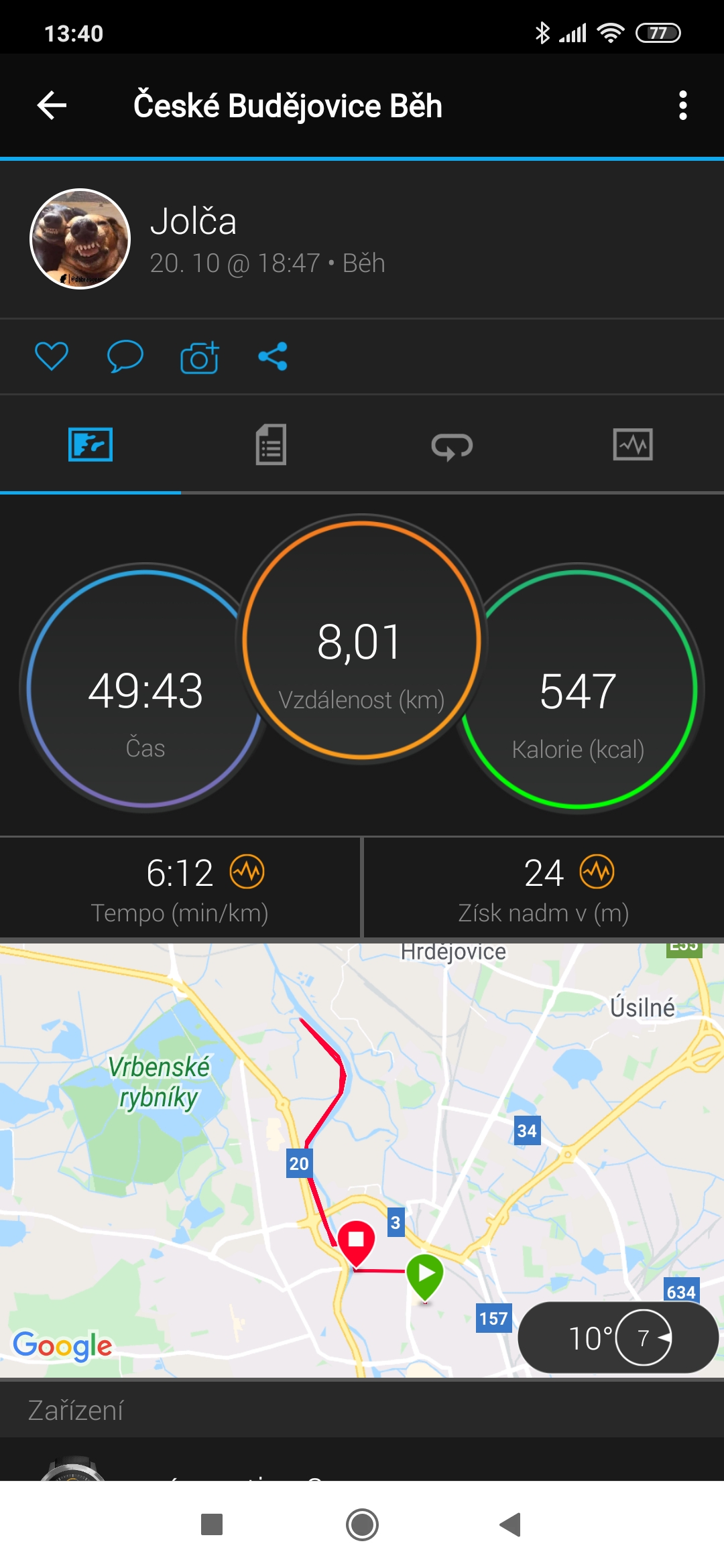Tap the system home button

362,1524
